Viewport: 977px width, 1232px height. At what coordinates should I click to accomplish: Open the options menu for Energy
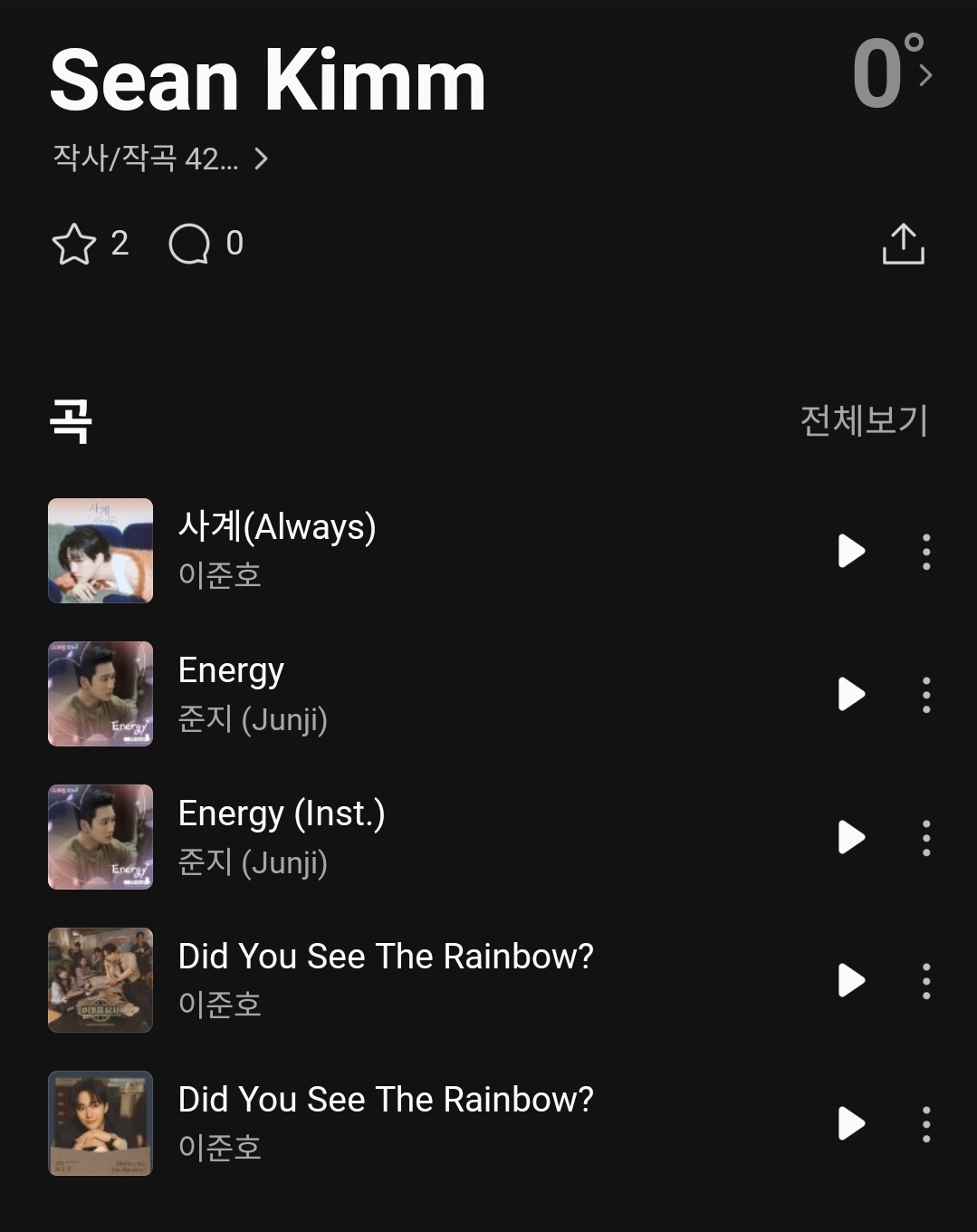pos(926,694)
